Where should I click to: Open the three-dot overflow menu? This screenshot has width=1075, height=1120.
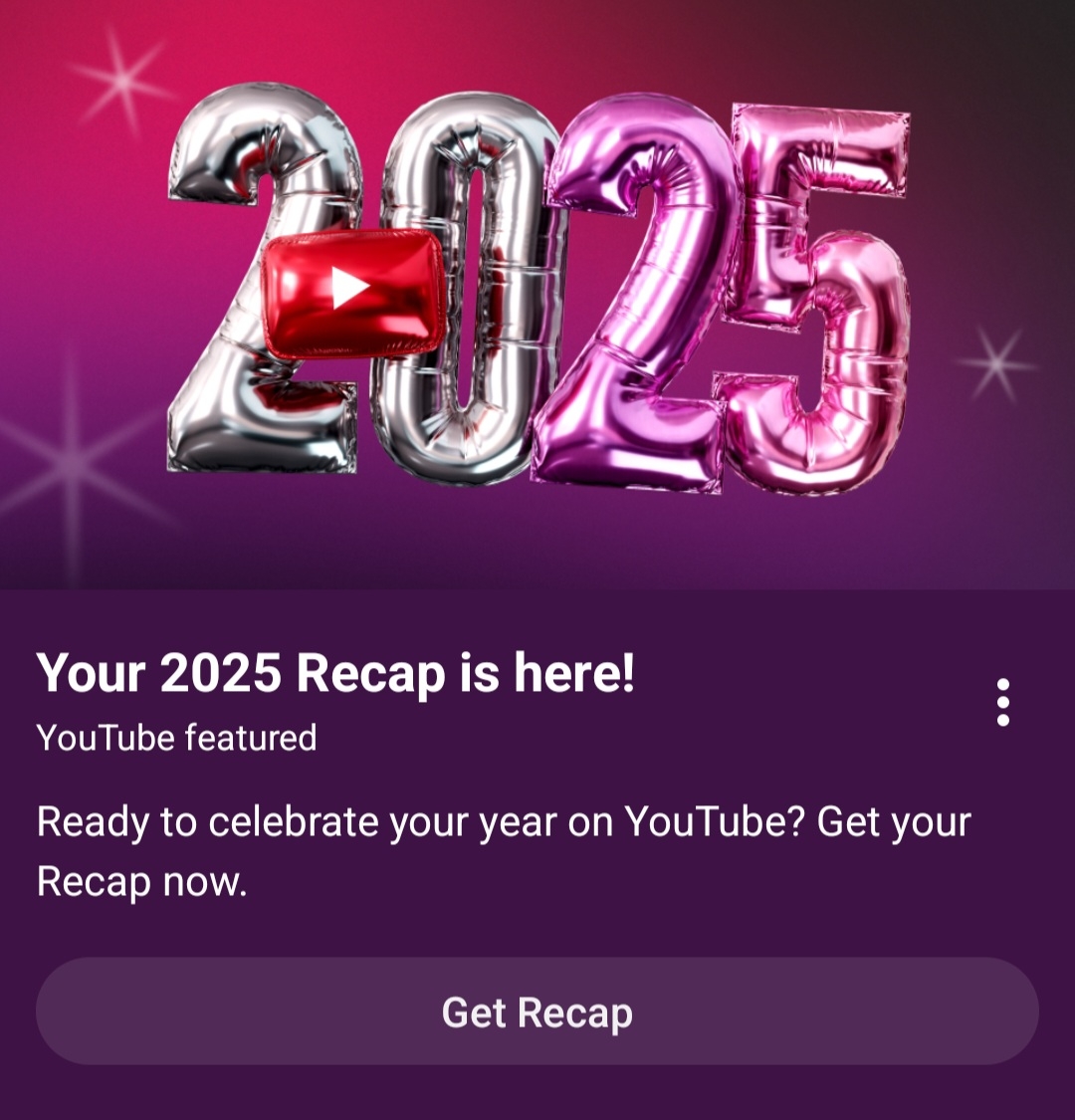(1002, 703)
